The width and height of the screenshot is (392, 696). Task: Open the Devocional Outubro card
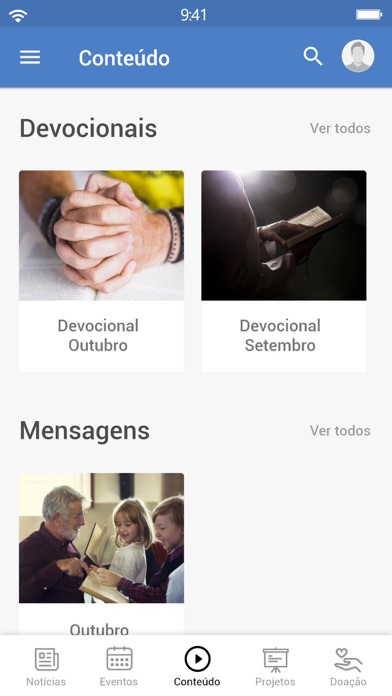coord(101,271)
